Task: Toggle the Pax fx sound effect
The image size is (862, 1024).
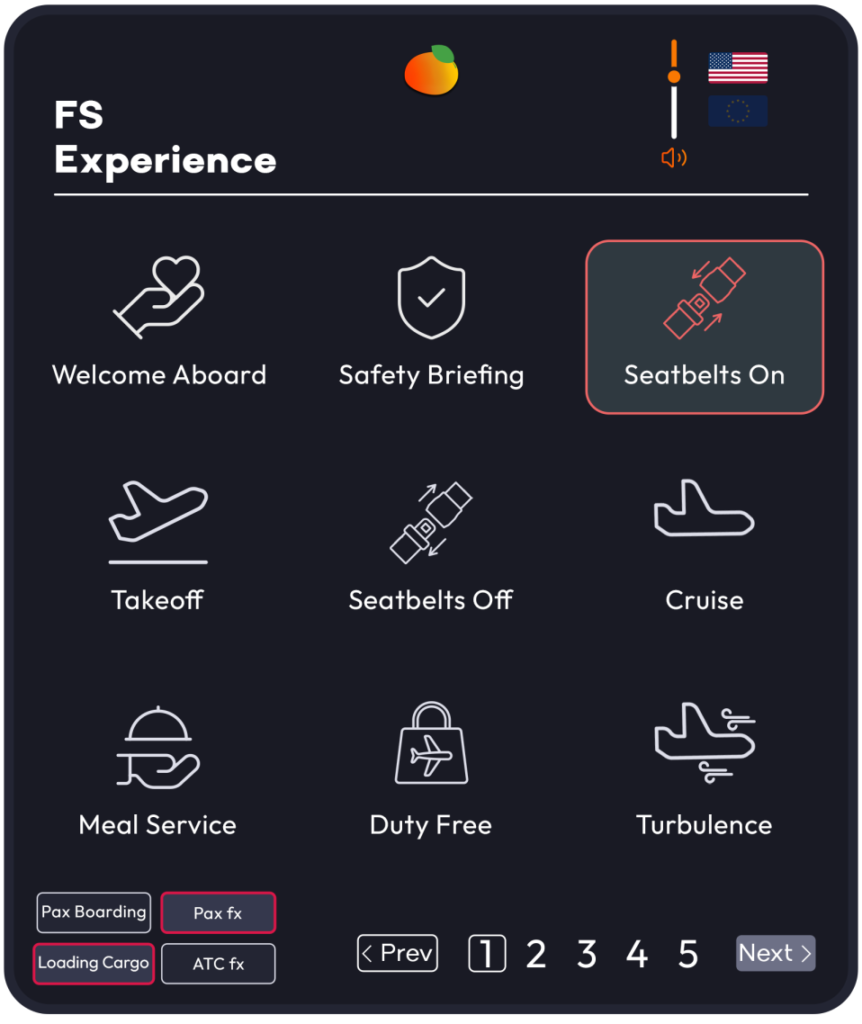Action: point(218,913)
